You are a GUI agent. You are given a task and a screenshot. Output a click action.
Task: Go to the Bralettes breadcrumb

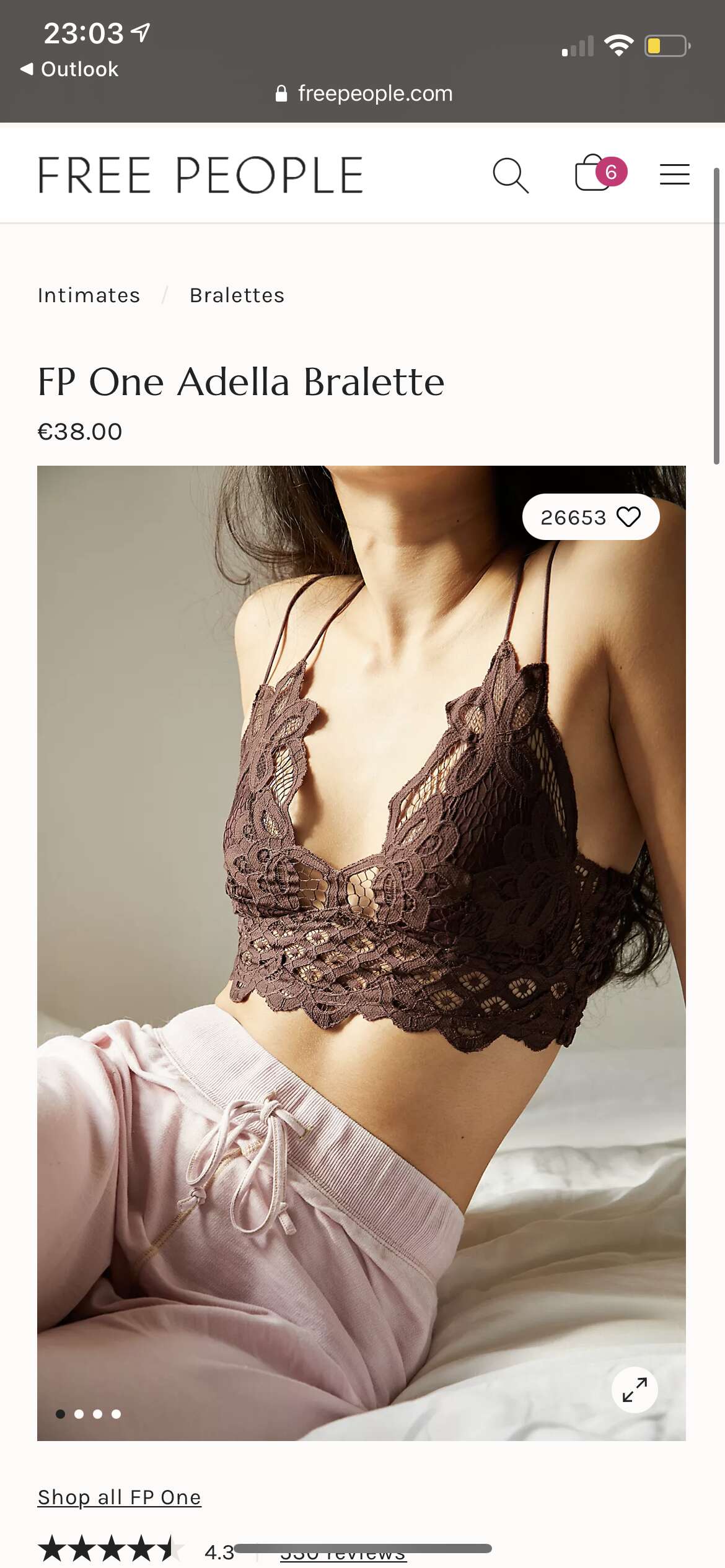(237, 295)
